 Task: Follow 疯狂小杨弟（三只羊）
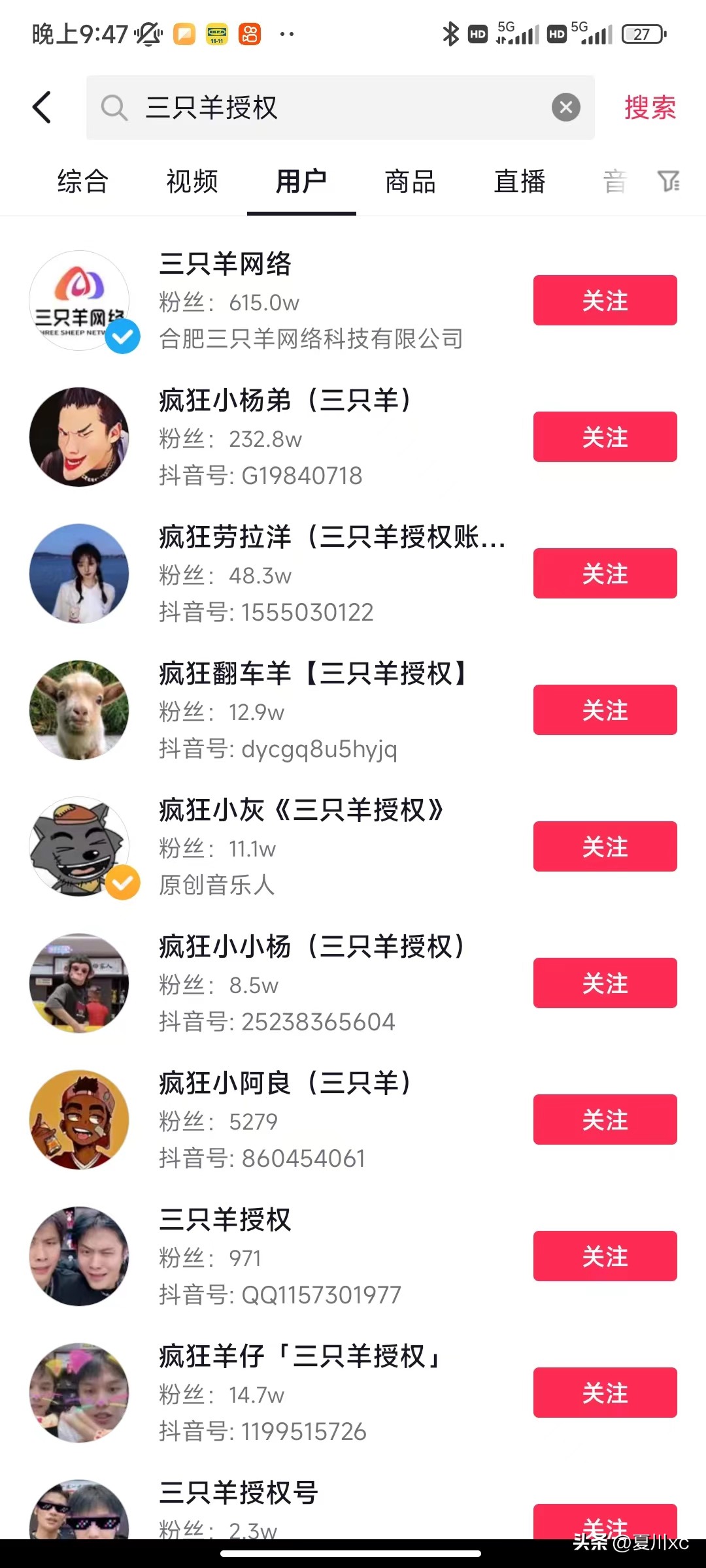pyautogui.click(x=605, y=437)
